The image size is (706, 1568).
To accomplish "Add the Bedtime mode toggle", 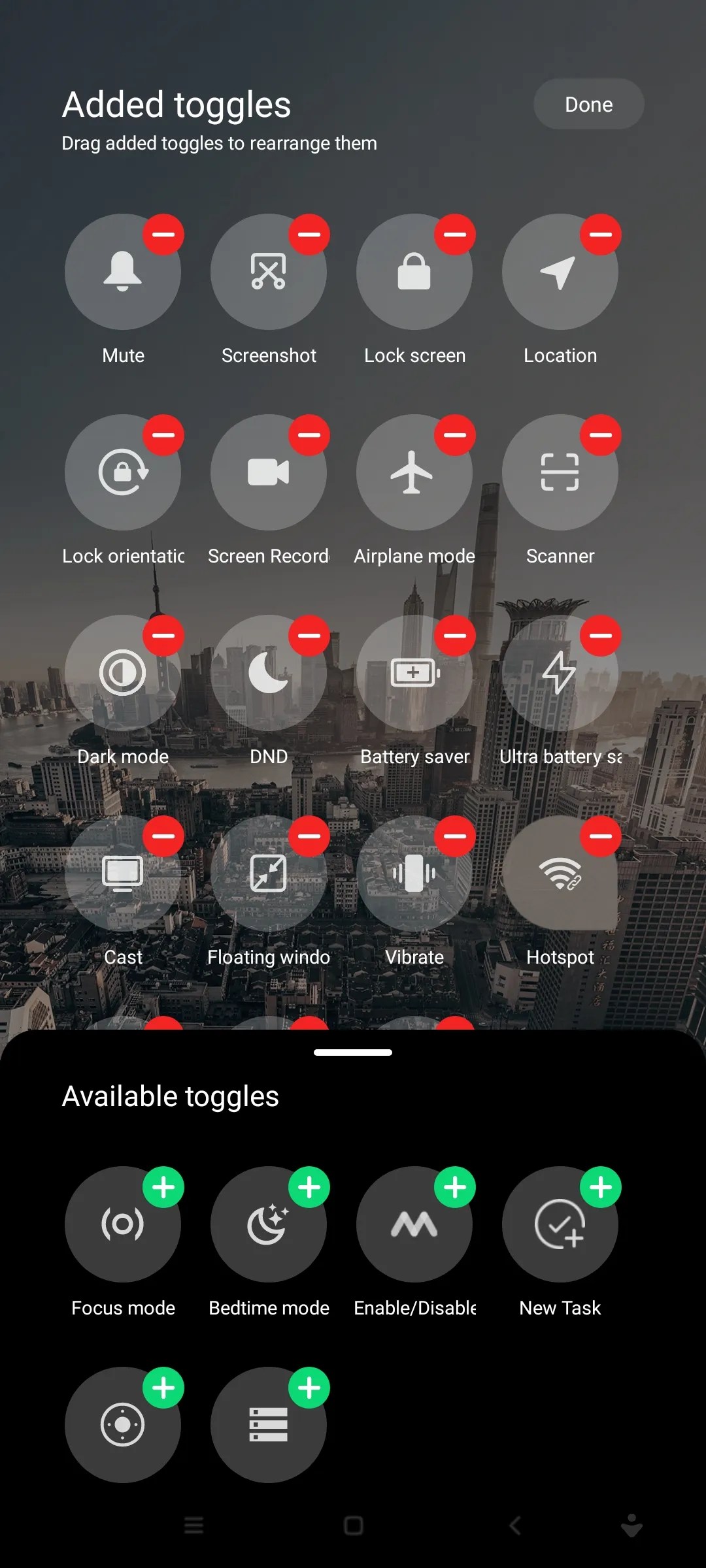I will (309, 1187).
